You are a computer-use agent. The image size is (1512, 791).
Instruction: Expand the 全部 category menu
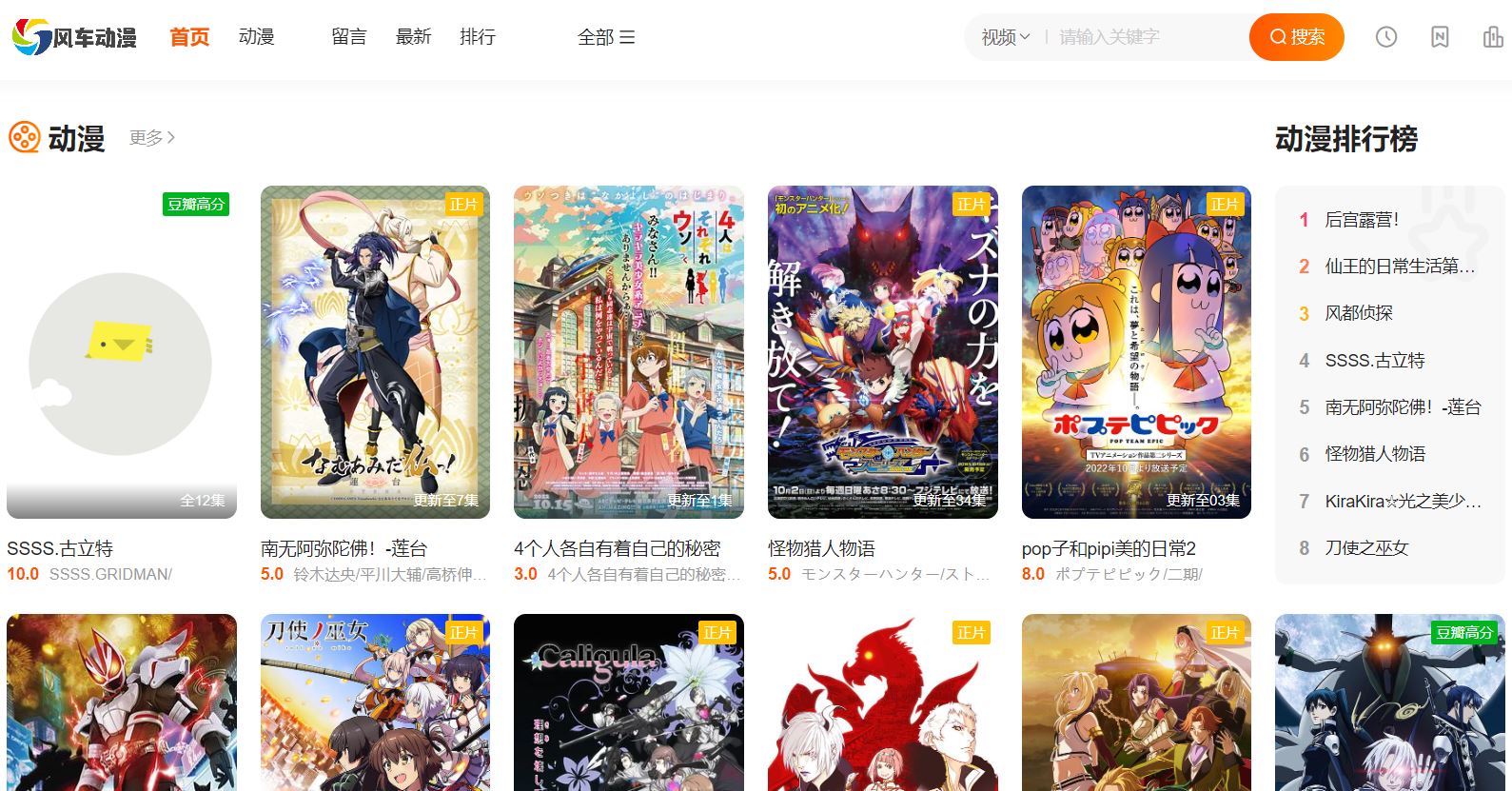(605, 37)
